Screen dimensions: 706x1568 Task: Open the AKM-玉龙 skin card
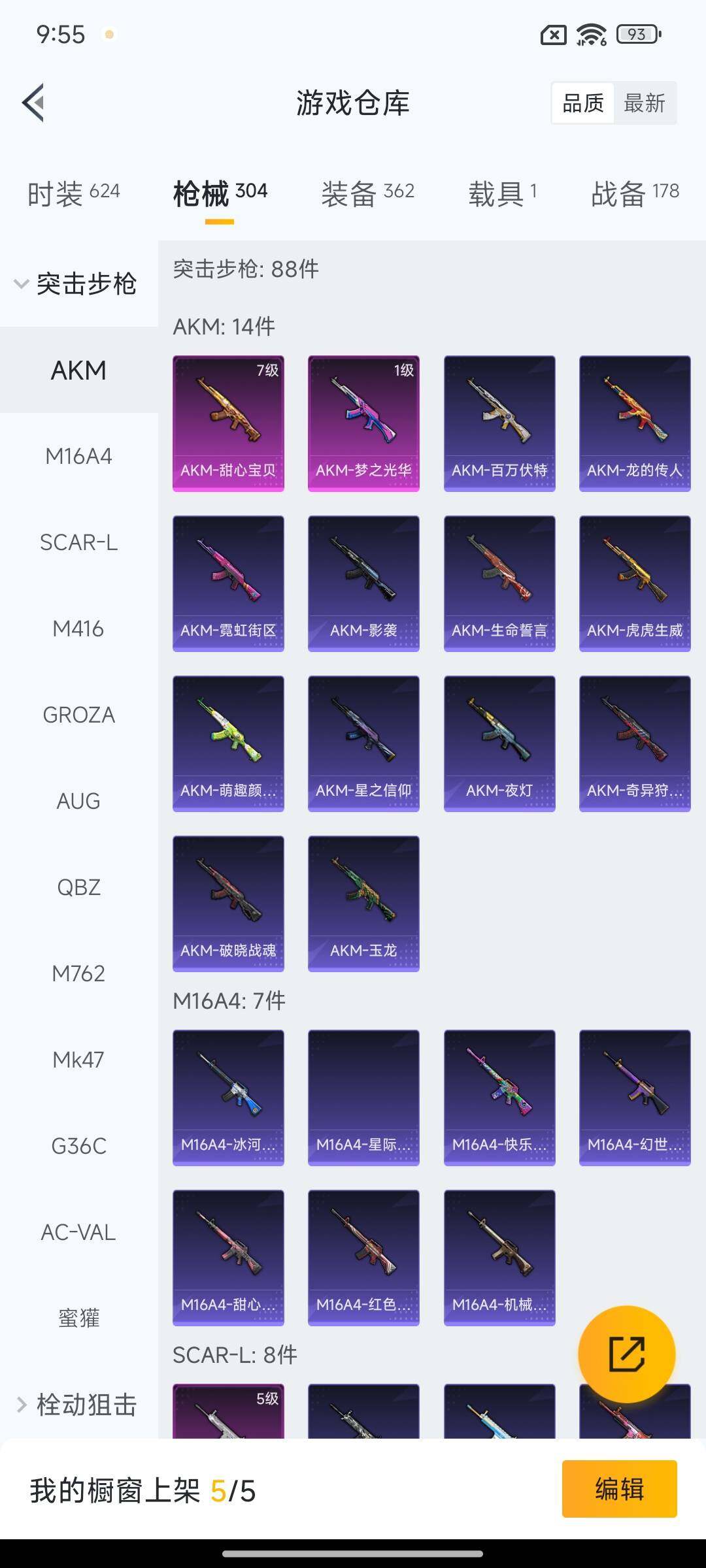coord(363,904)
